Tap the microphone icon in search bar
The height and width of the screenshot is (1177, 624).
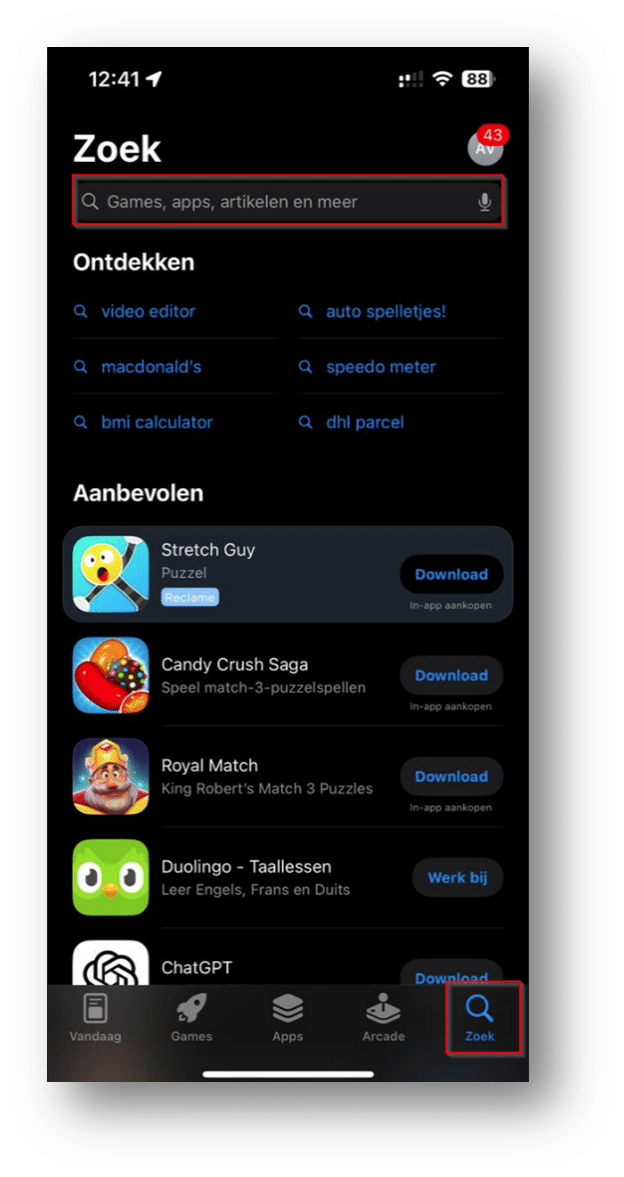pyautogui.click(x=484, y=202)
